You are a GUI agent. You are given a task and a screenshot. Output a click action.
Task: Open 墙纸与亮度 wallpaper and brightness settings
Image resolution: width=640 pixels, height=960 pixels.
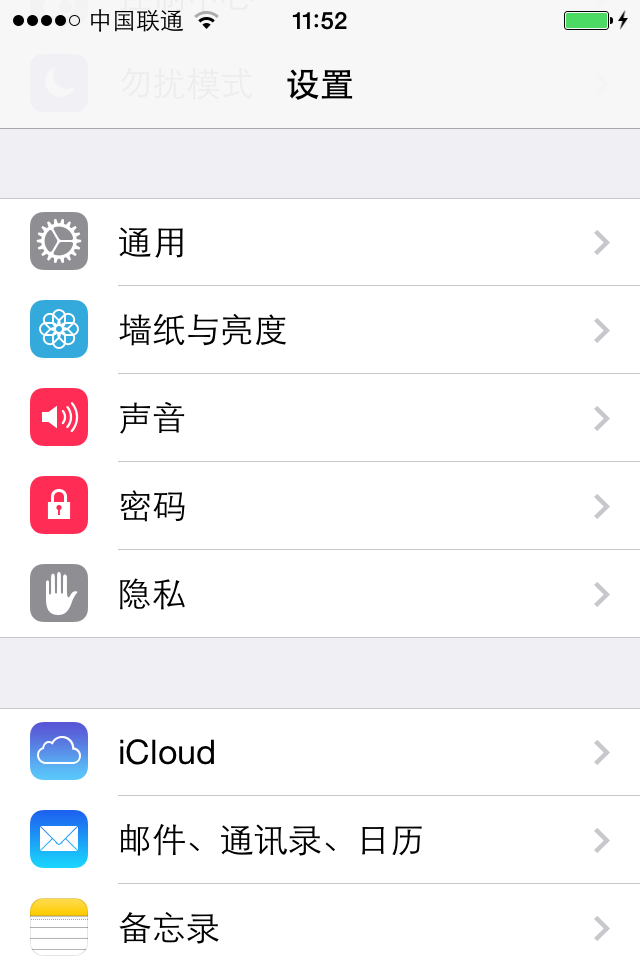[320, 330]
